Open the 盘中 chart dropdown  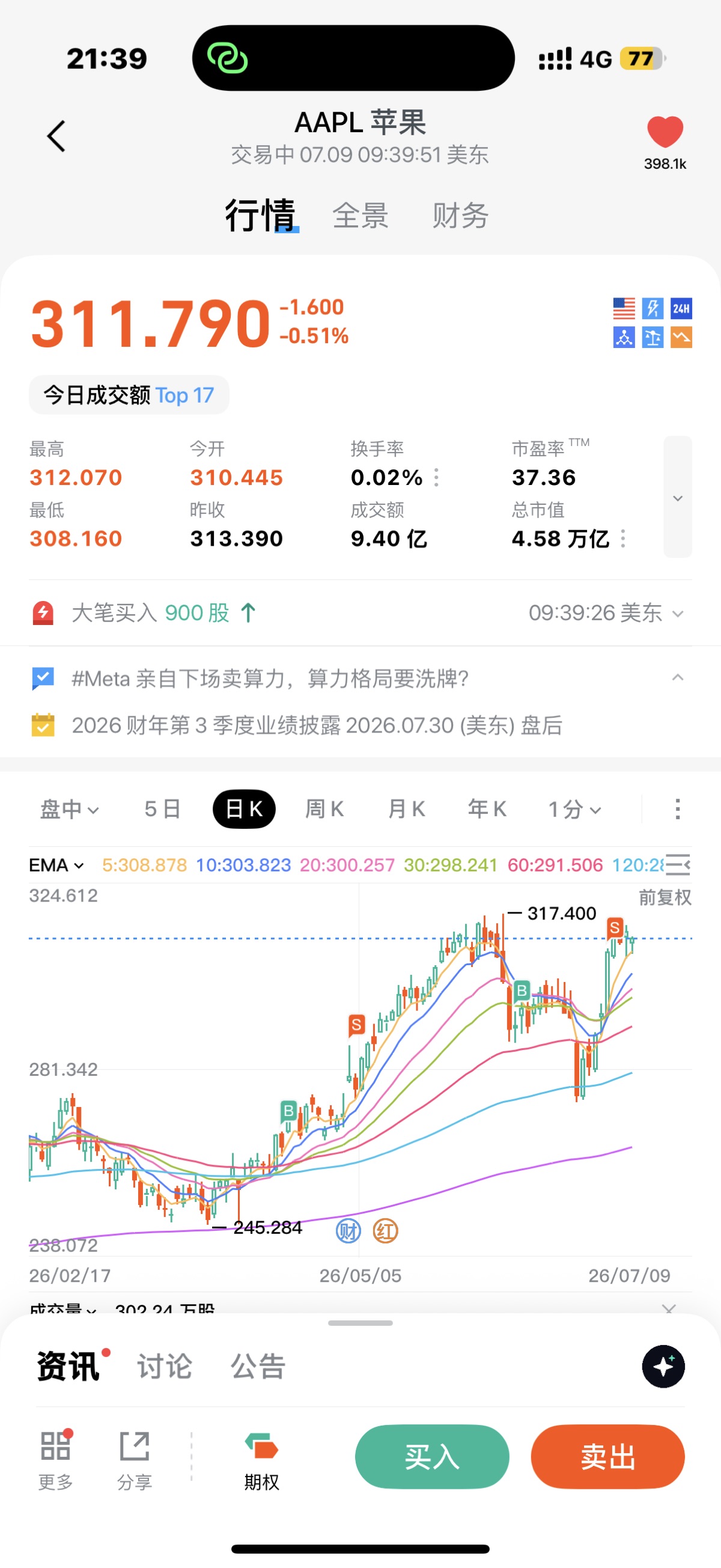coord(69,810)
